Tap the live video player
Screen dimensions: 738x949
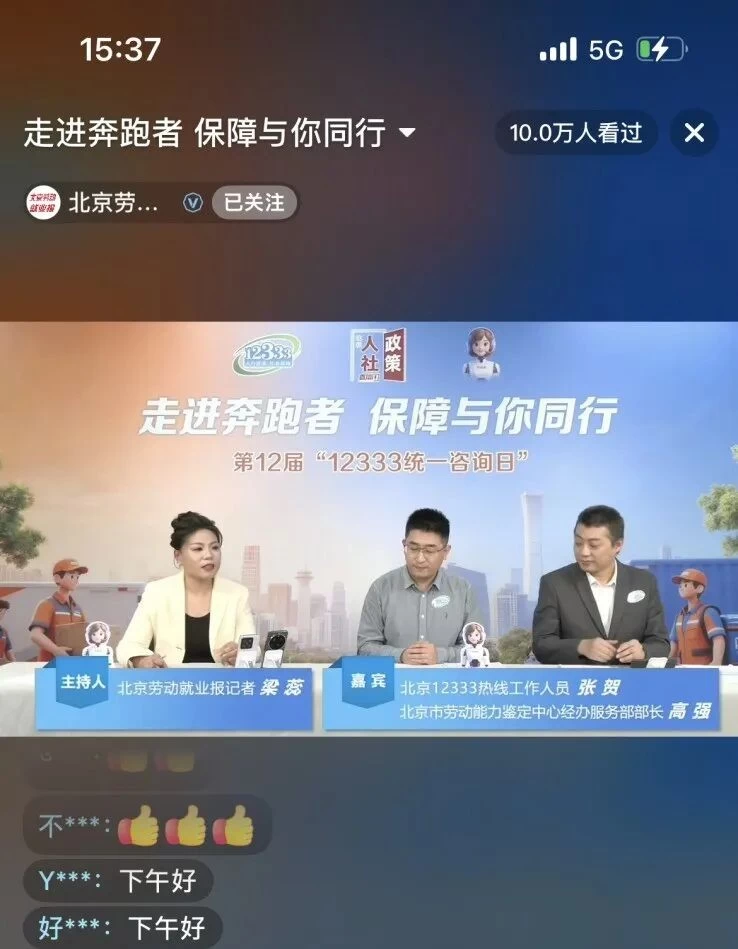click(369, 528)
